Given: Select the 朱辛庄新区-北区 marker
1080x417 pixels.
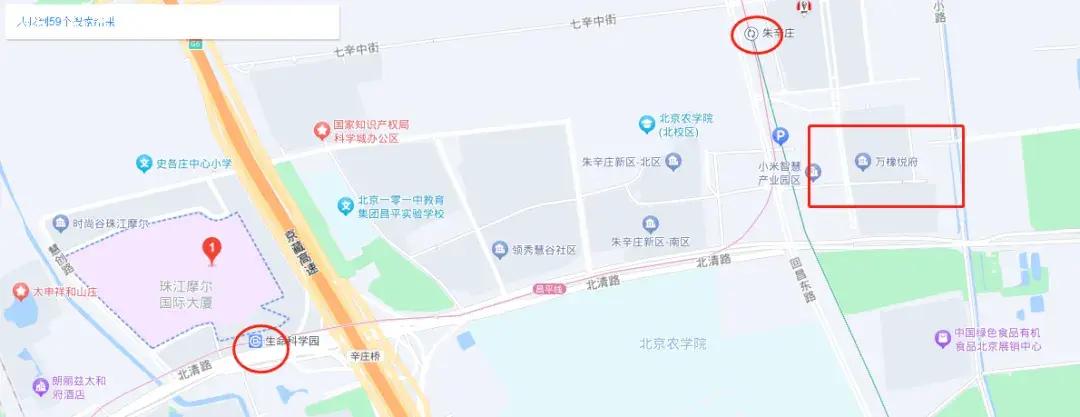Looking at the screenshot, I should tap(674, 161).
